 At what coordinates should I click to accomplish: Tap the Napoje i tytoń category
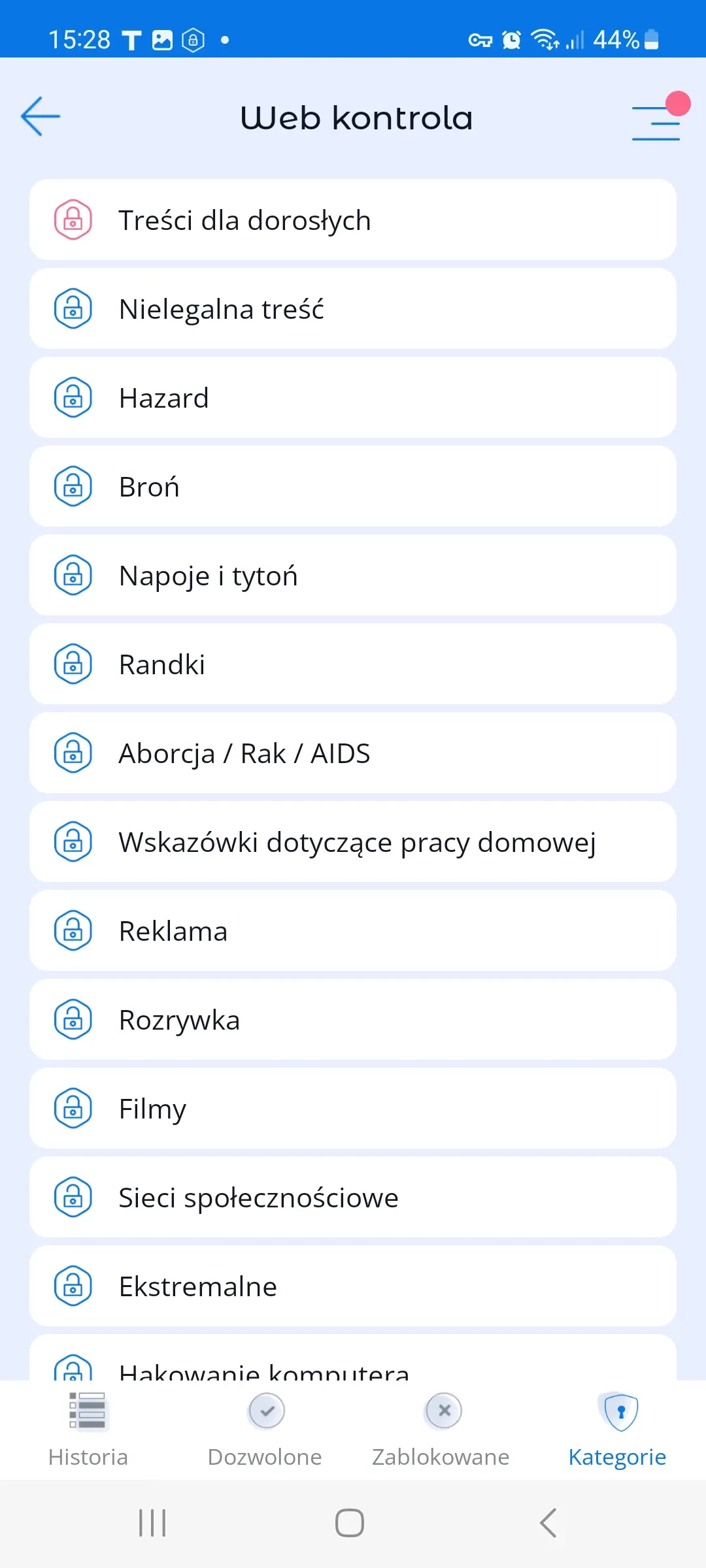coord(353,576)
